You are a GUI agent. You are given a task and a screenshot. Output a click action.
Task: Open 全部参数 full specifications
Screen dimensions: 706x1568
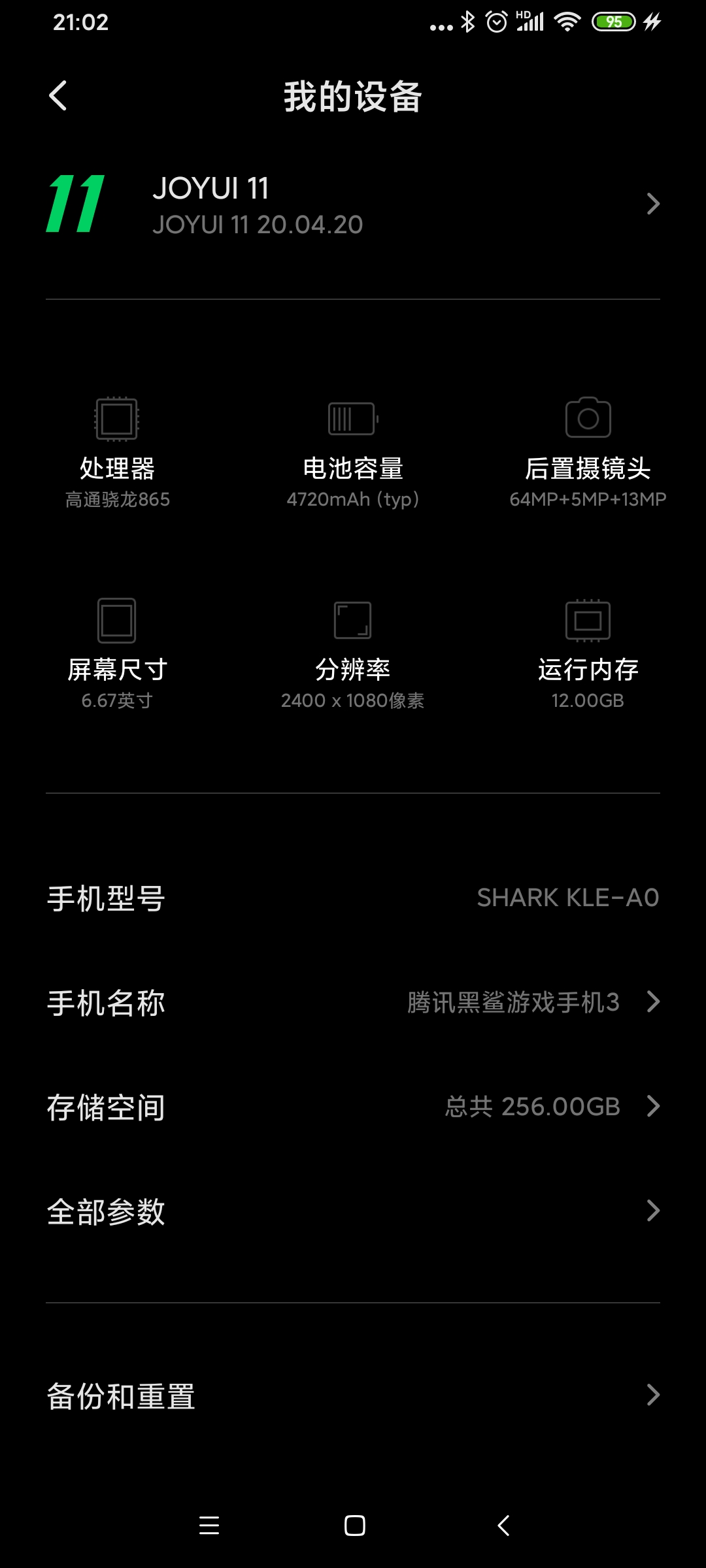coord(353,1211)
